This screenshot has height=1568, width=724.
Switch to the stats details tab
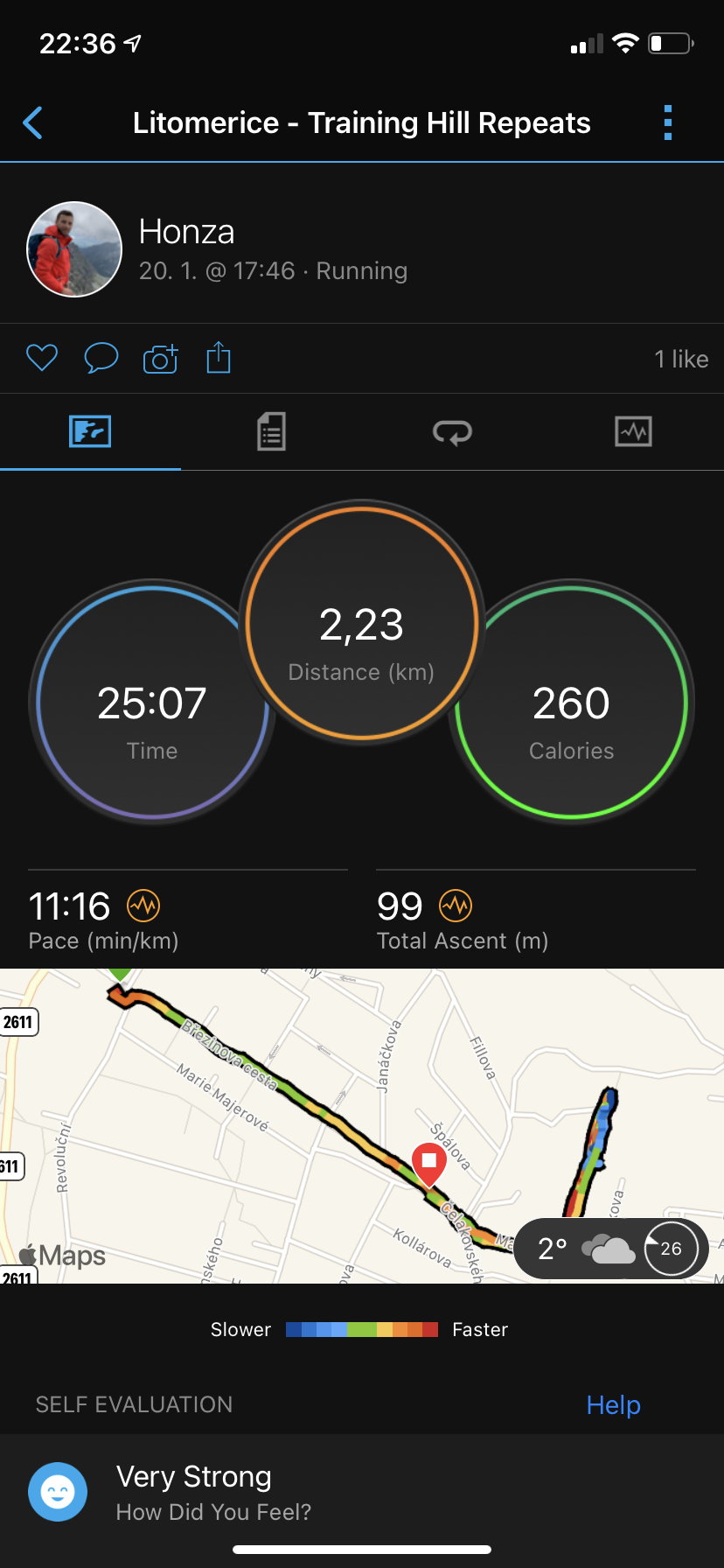(272, 431)
